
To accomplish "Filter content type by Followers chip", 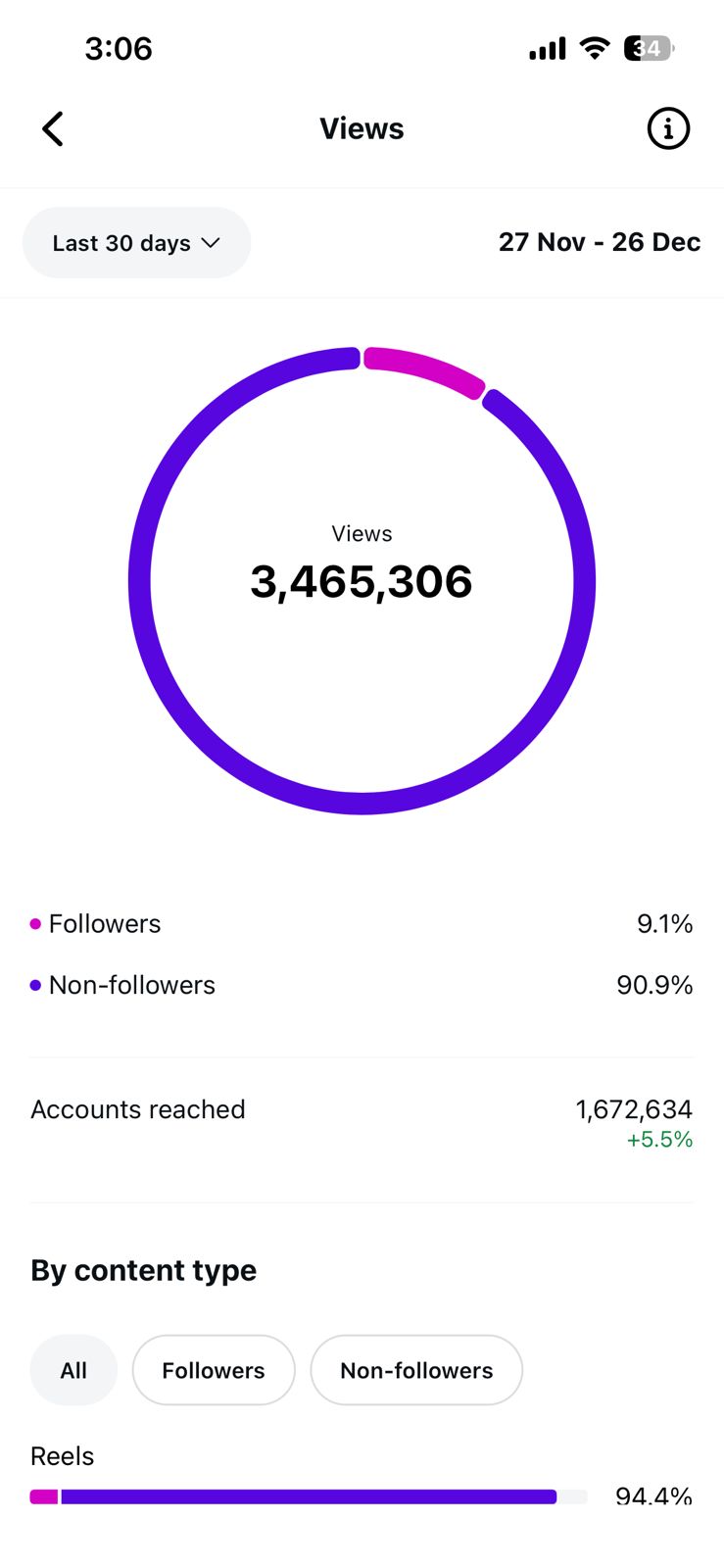I will coord(214,1370).
